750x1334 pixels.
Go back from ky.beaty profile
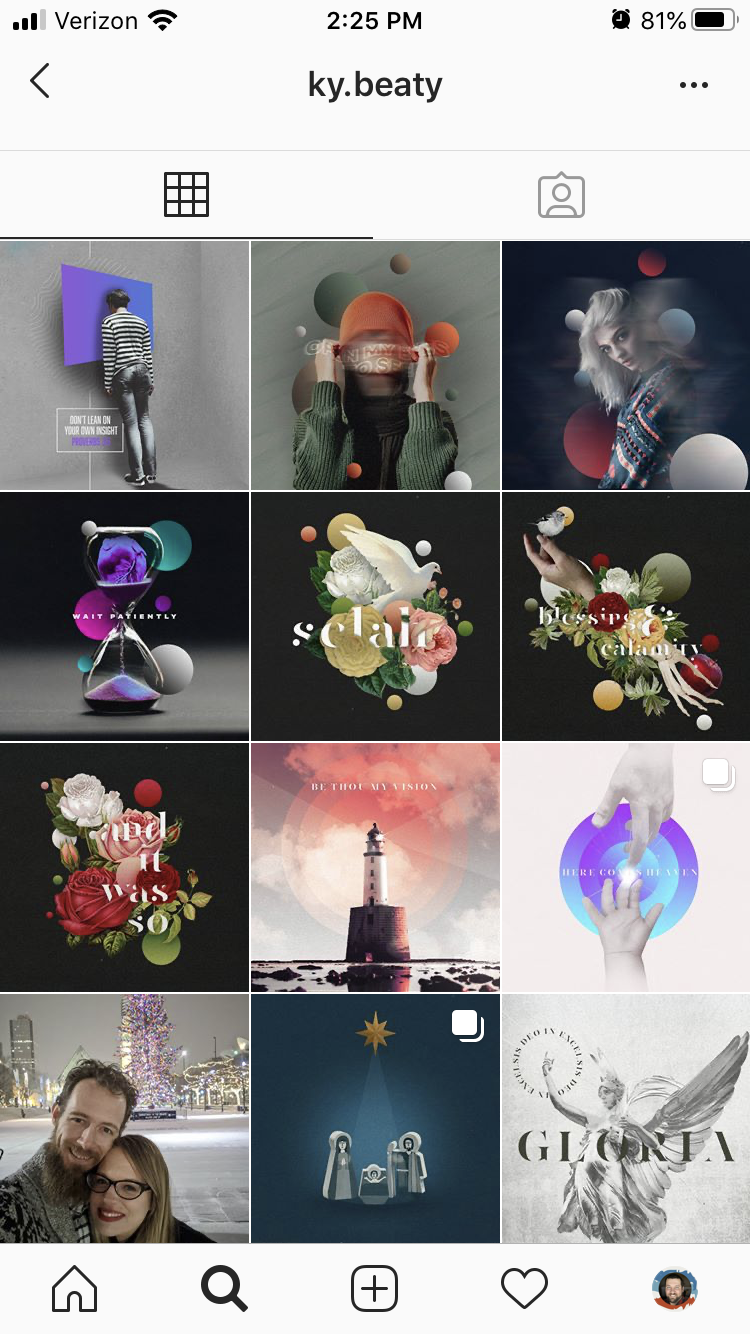click(40, 81)
